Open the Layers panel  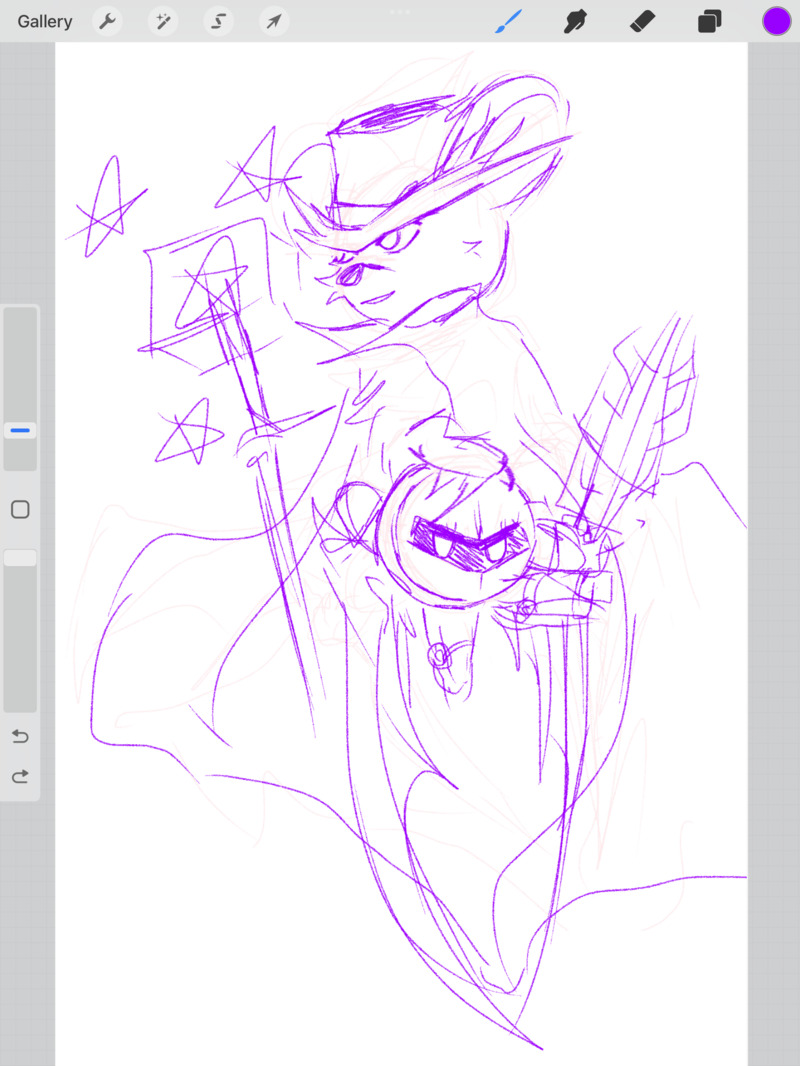pos(710,21)
